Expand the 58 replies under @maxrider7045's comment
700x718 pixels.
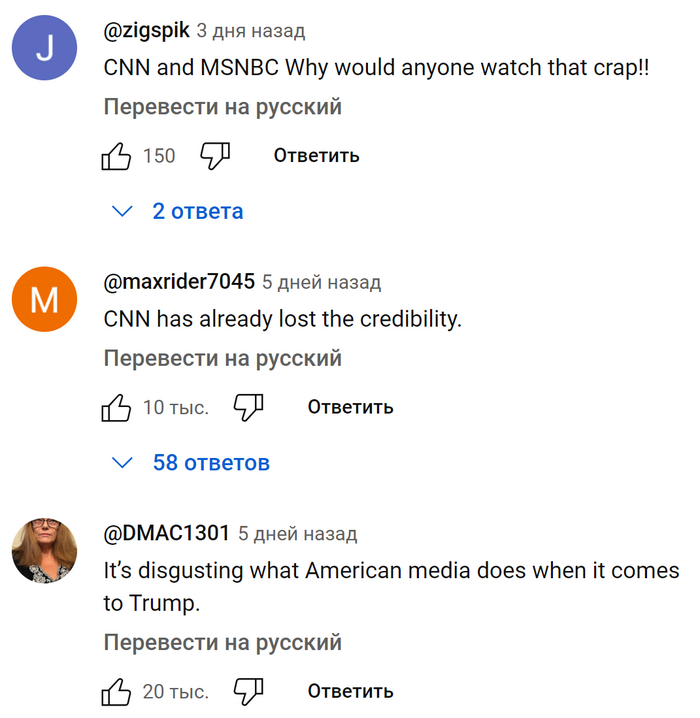click(192, 463)
